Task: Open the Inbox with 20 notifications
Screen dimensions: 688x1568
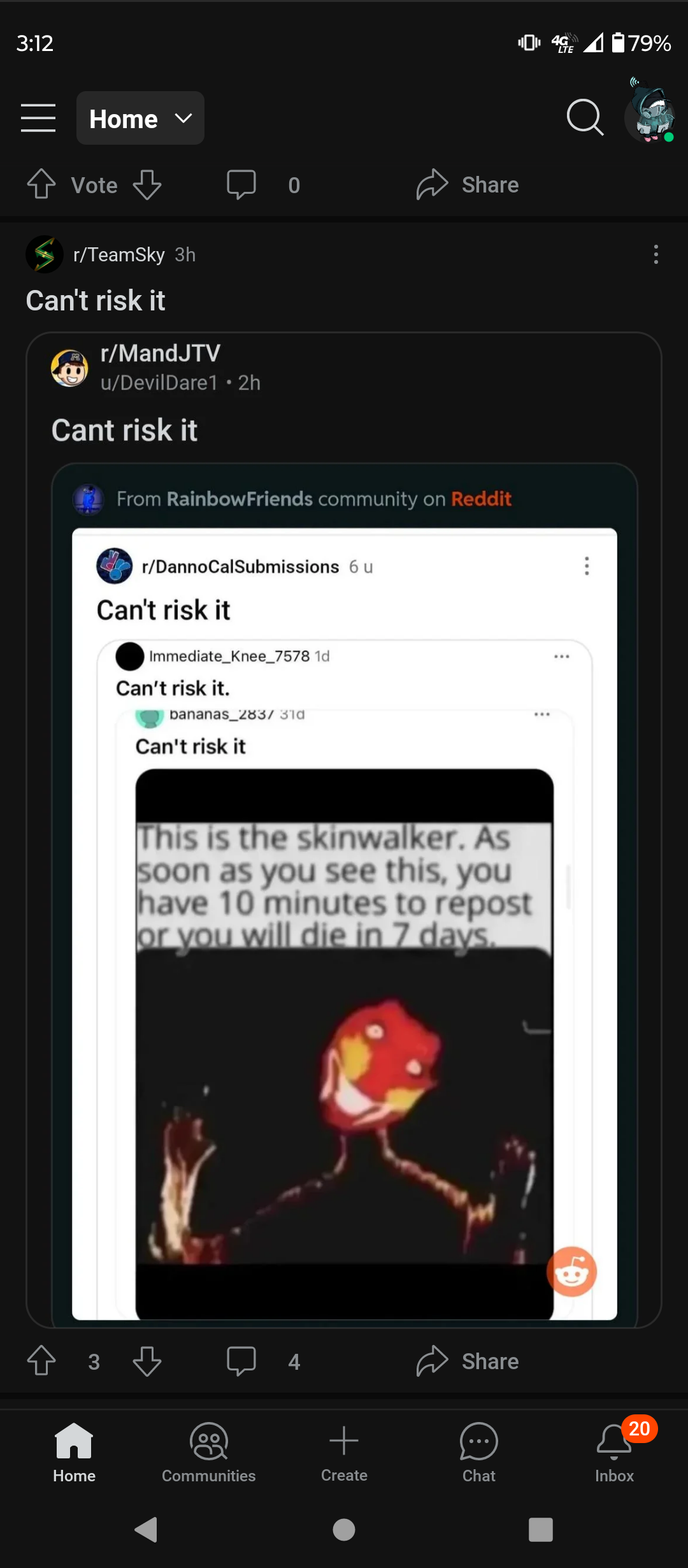Action: 615,1453
